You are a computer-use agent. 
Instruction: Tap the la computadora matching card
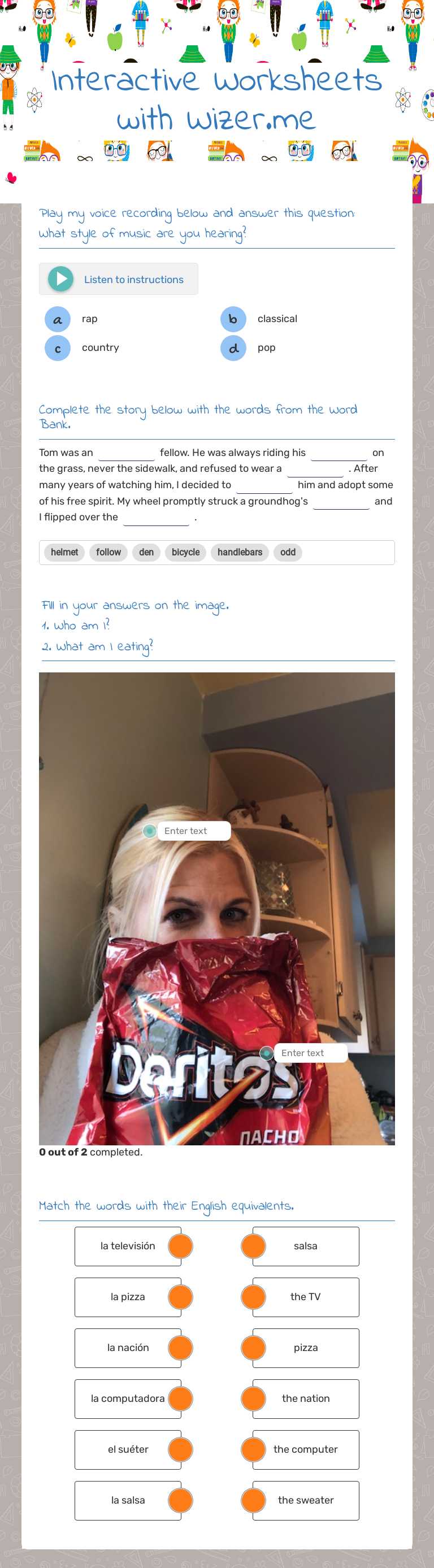(128, 1398)
